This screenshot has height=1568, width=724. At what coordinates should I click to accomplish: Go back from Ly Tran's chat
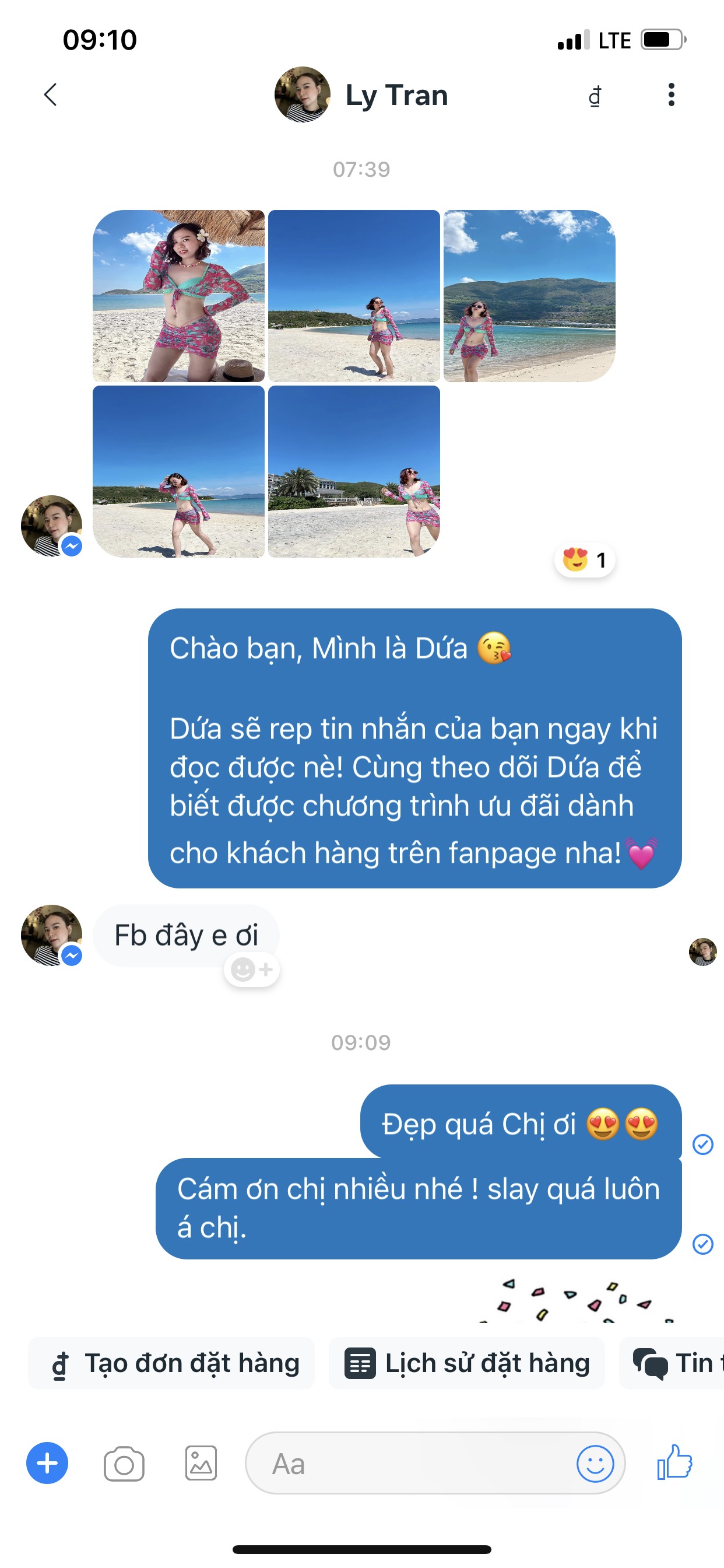[51, 95]
